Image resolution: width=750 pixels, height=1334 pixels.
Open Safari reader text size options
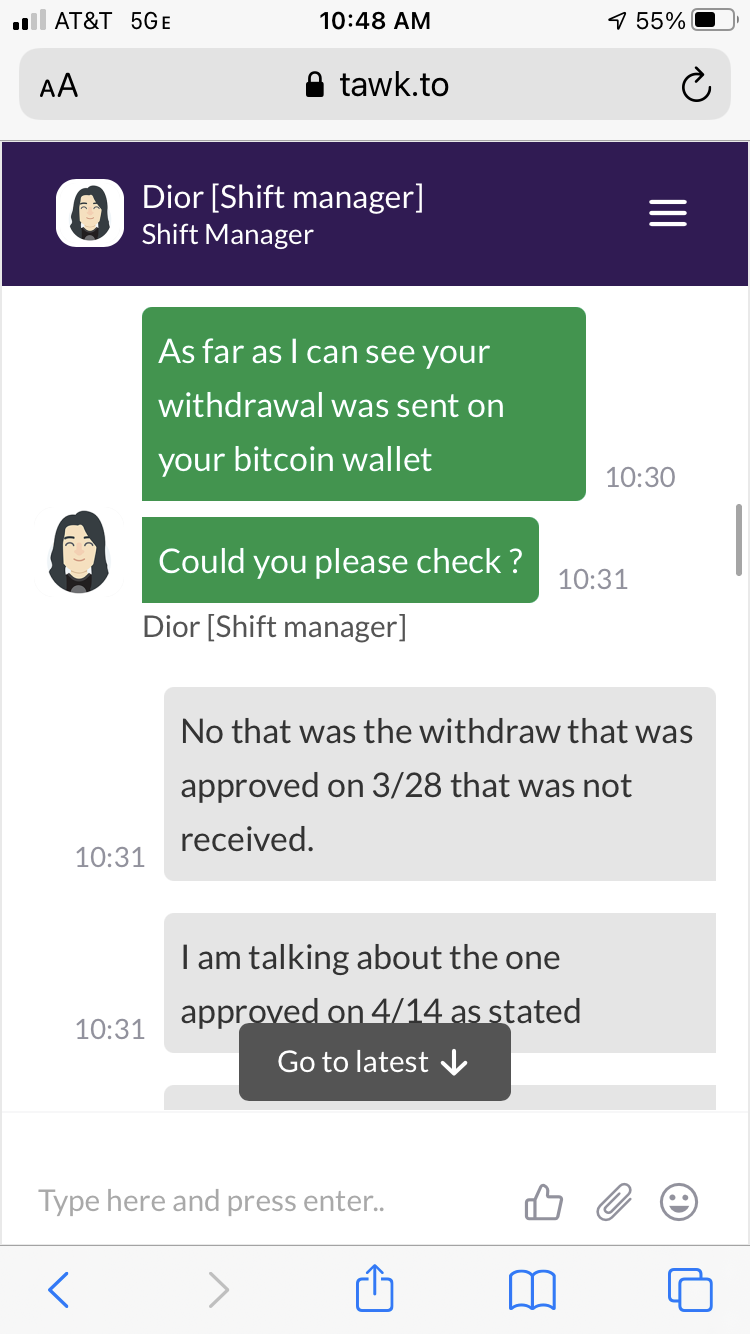pyautogui.click(x=59, y=86)
